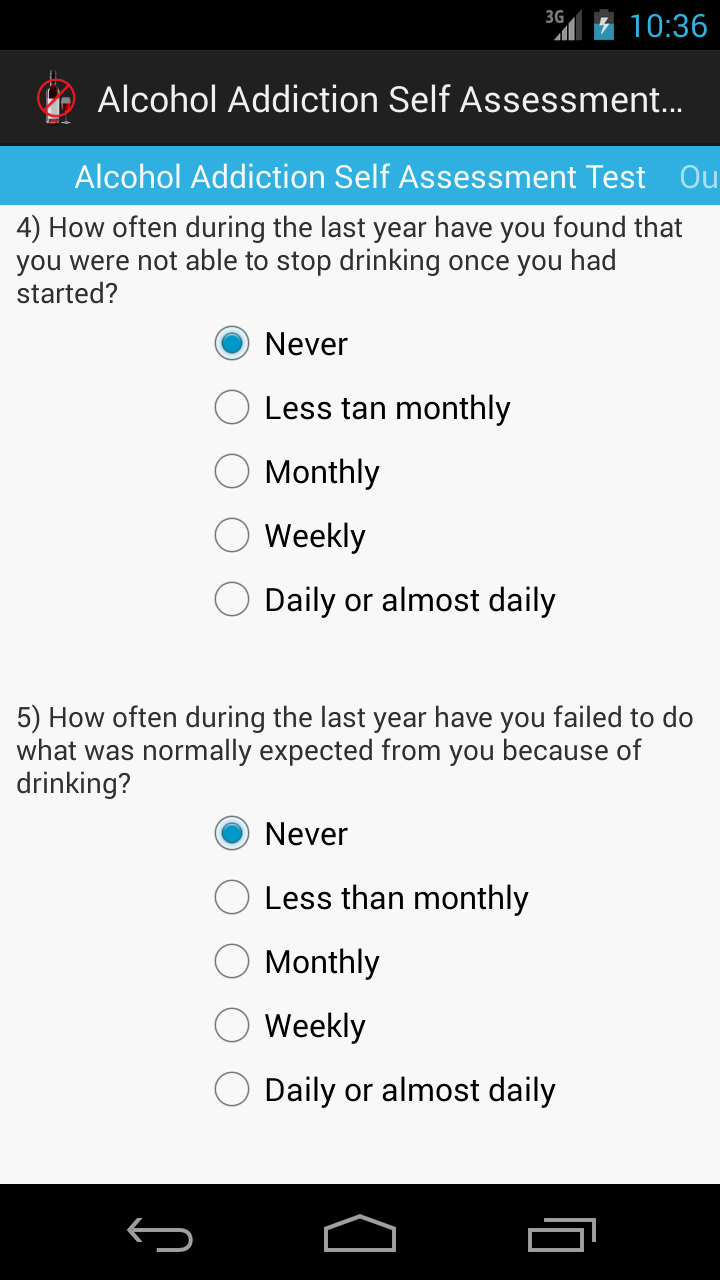Click the Alcohol Addiction app icon in action bar
The width and height of the screenshot is (720, 1280).
pos(56,98)
